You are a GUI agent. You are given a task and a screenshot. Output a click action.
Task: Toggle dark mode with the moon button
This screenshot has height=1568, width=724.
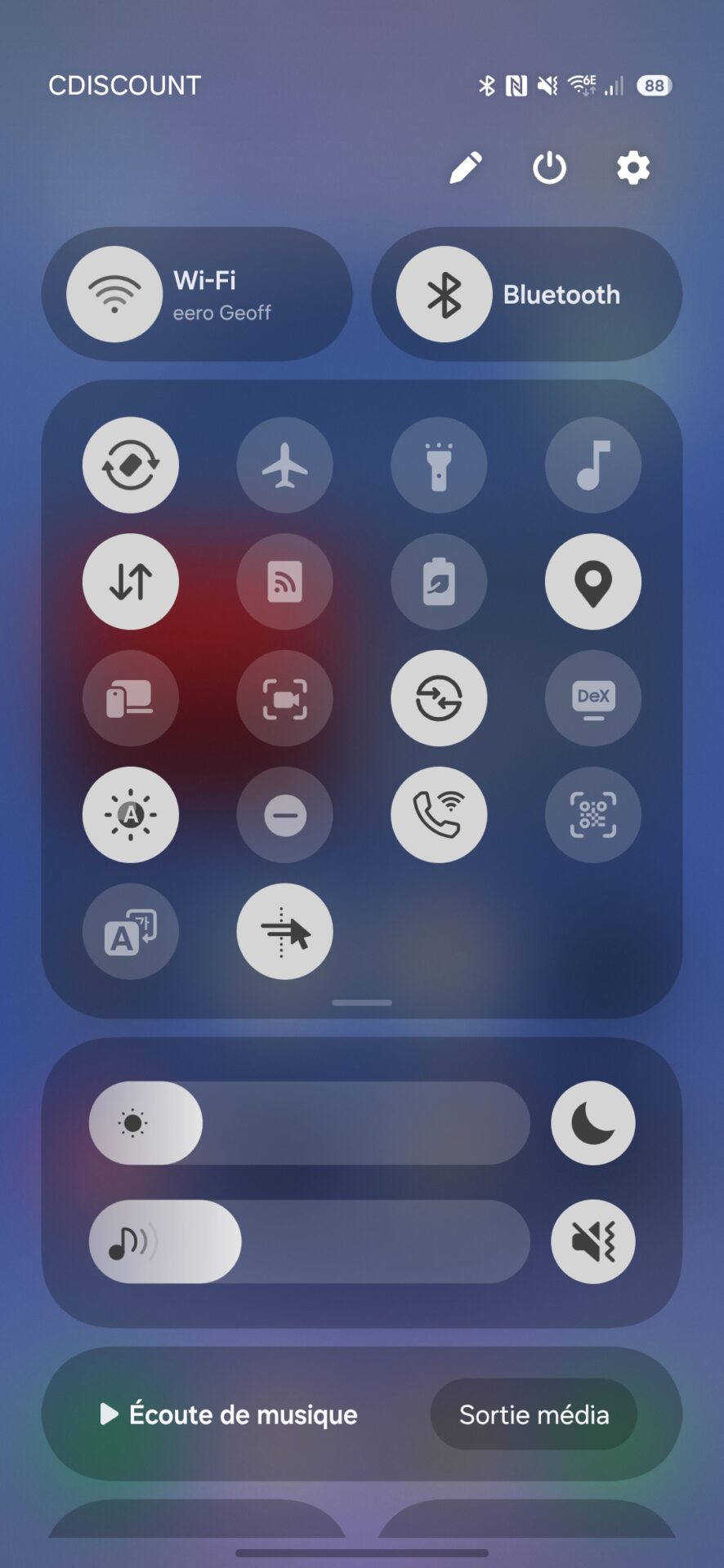593,1123
